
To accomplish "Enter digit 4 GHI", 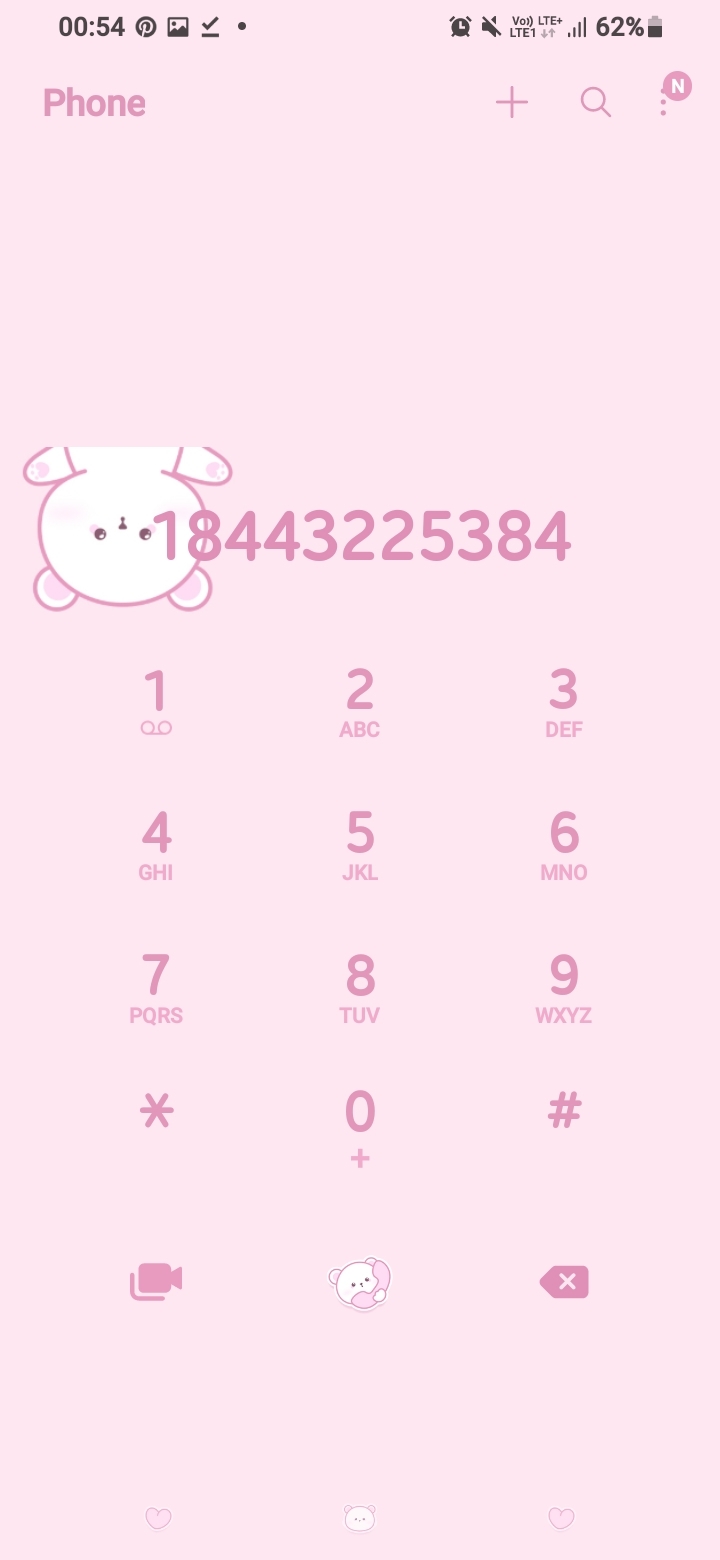I will 156,845.
